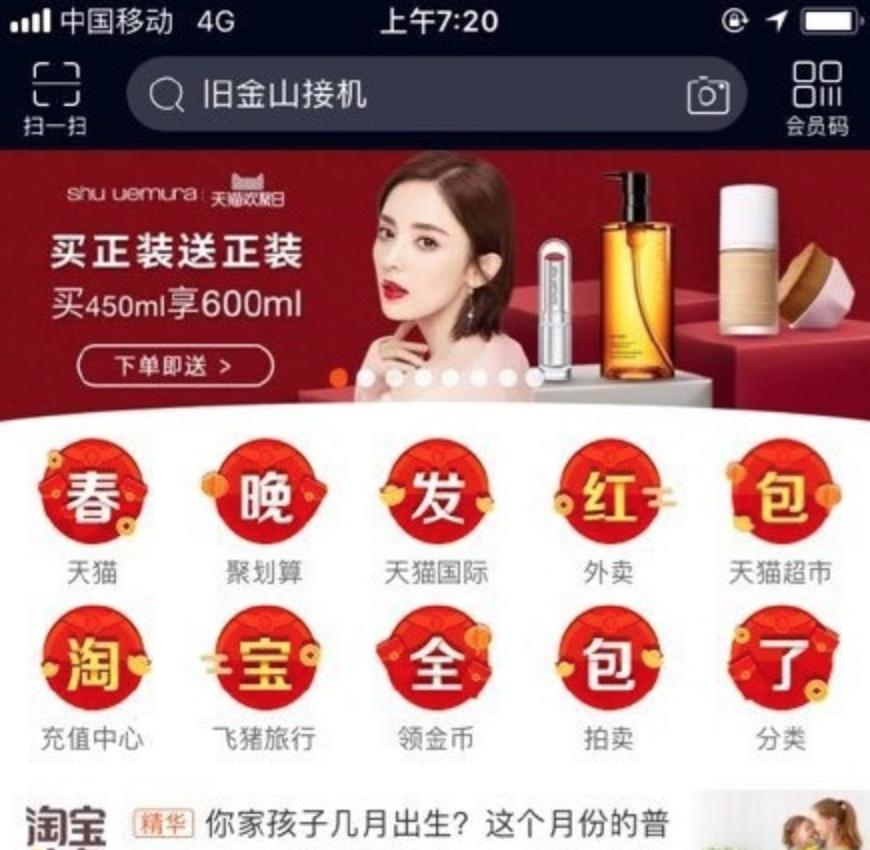
Task: Tap the 下单即送 button
Action: (x=175, y=366)
